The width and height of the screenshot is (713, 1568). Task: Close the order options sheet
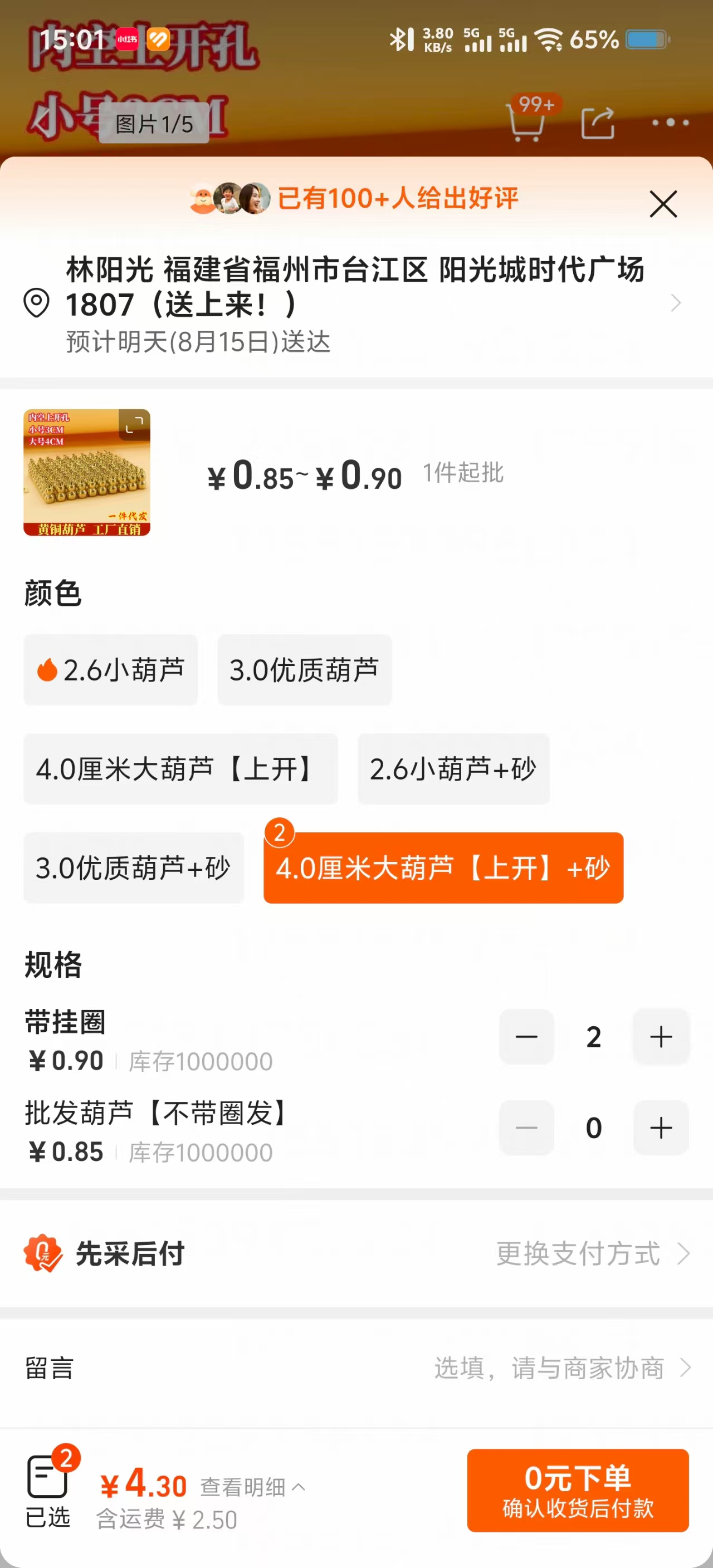(x=662, y=204)
